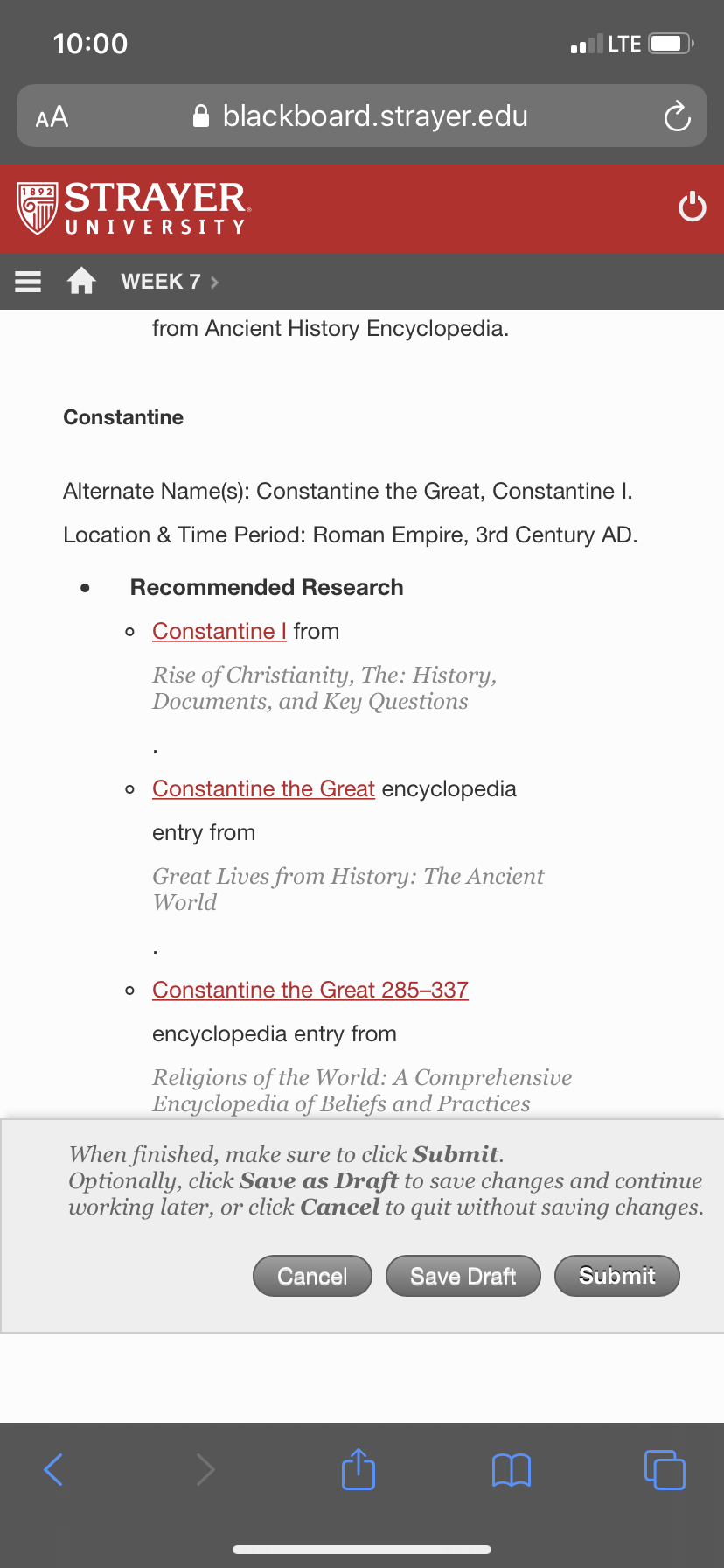This screenshot has width=724, height=1568.
Task: Open the hamburger course menu
Action: pyautogui.click(x=28, y=282)
